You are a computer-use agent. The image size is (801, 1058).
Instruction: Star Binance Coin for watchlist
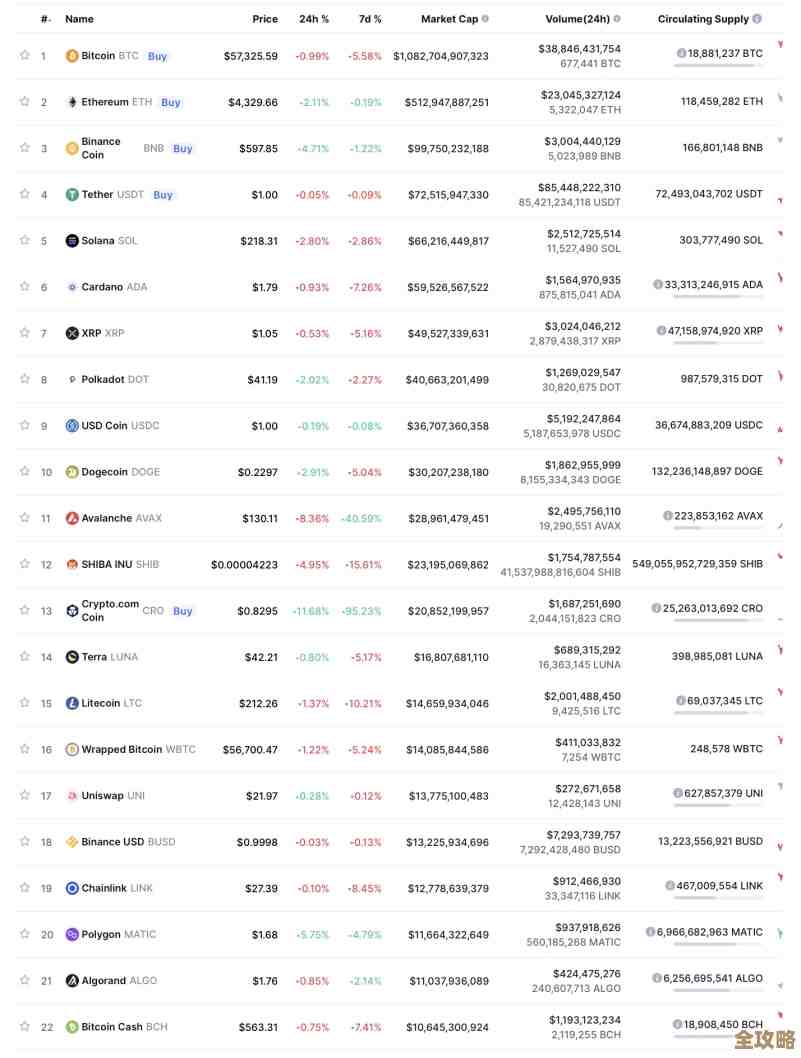(24, 148)
